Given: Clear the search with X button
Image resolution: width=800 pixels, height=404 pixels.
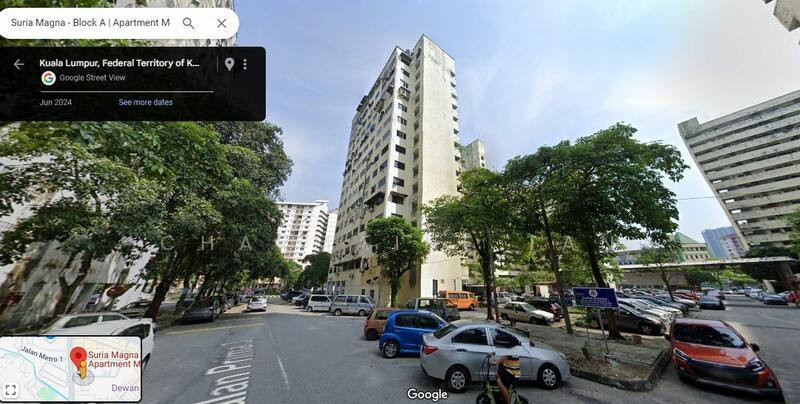Looking at the screenshot, I should tap(221, 22).
